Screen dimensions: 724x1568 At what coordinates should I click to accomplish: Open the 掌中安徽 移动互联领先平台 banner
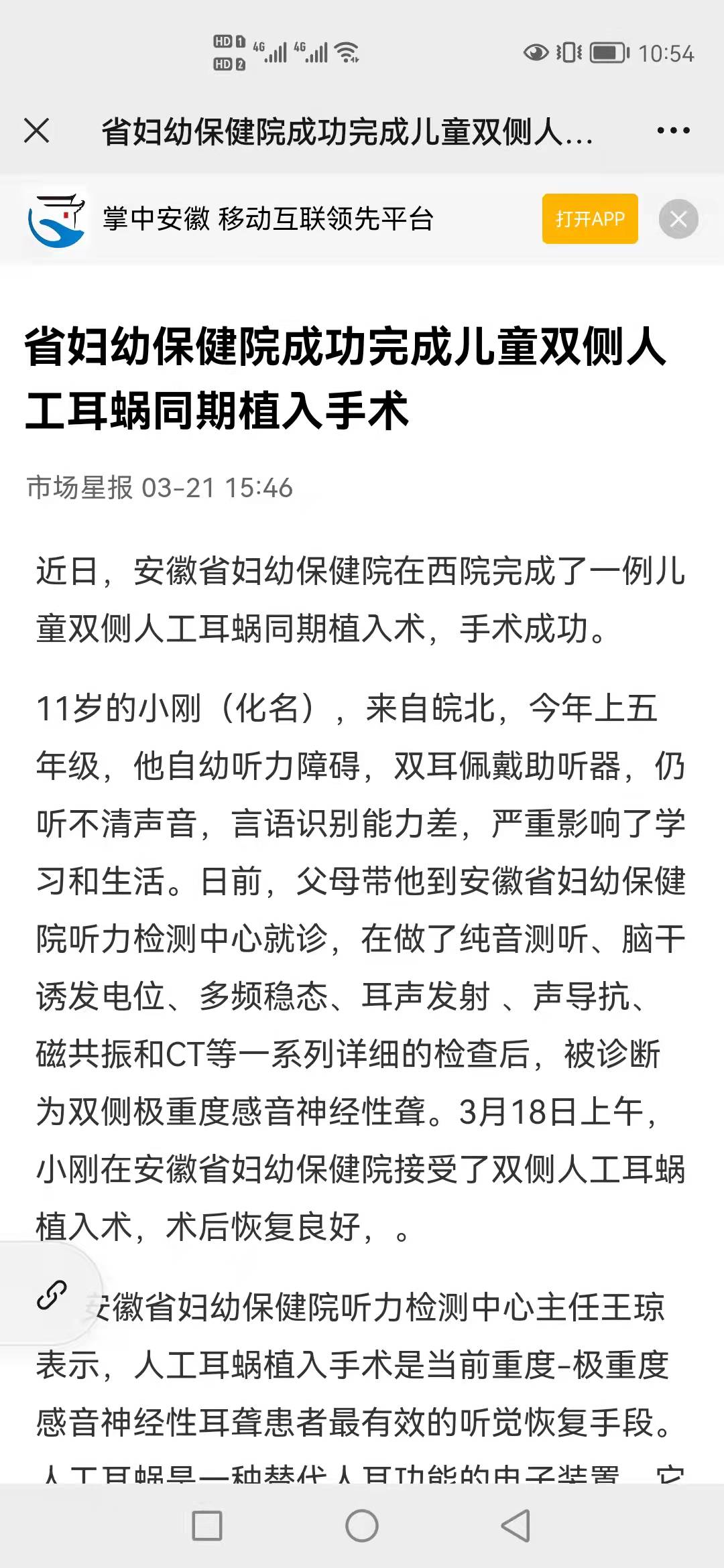click(x=268, y=219)
